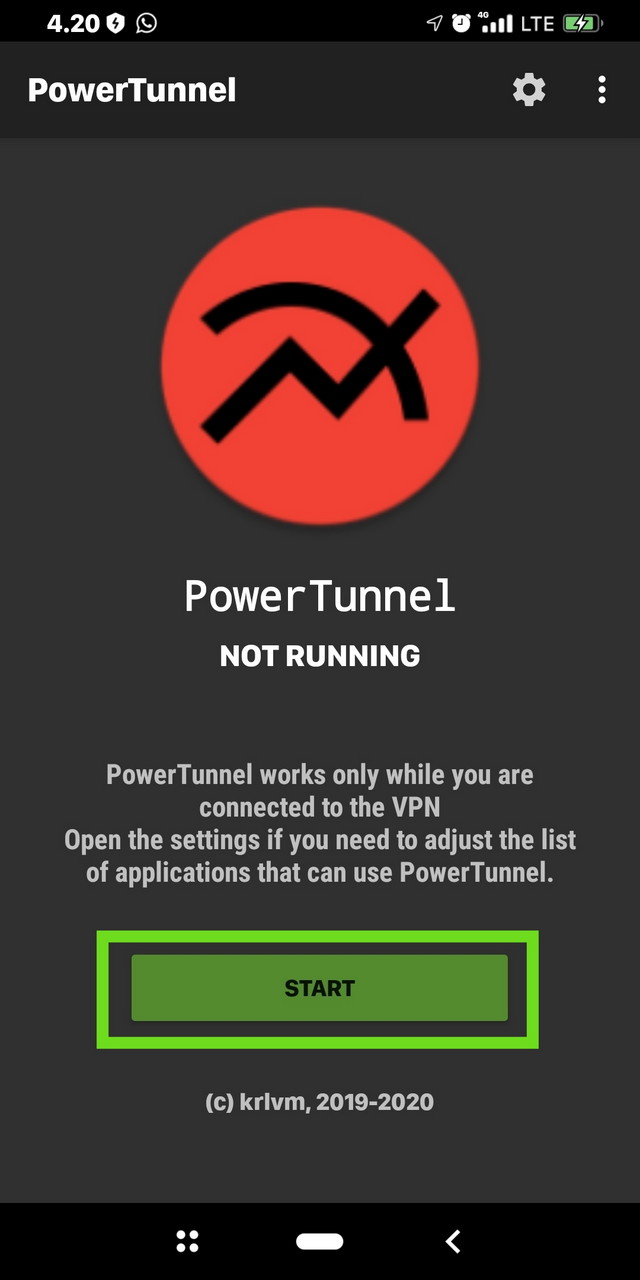Viewport: 640px width, 1280px height.
Task: Open PowerTunnel settings gear
Action: [x=529, y=90]
